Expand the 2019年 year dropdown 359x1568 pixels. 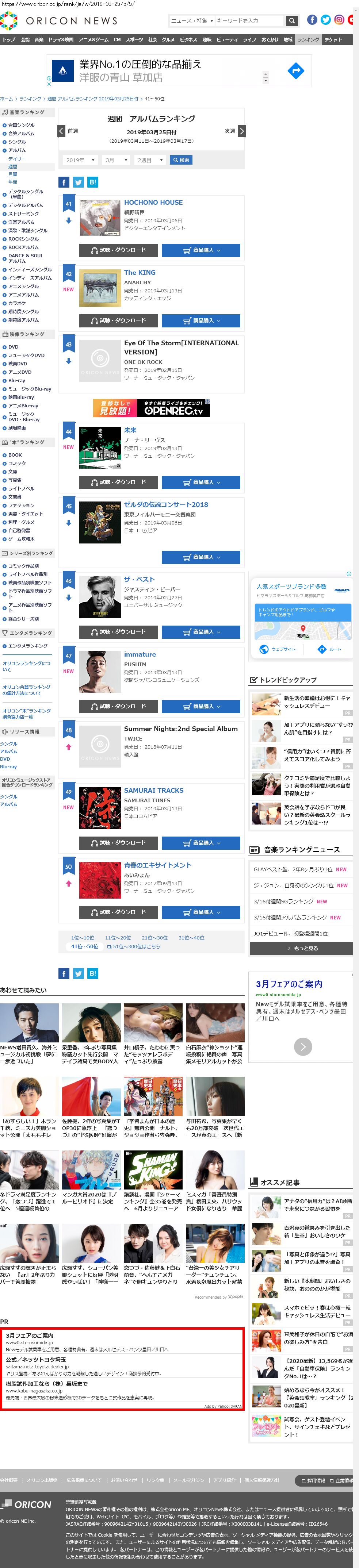click(79, 160)
